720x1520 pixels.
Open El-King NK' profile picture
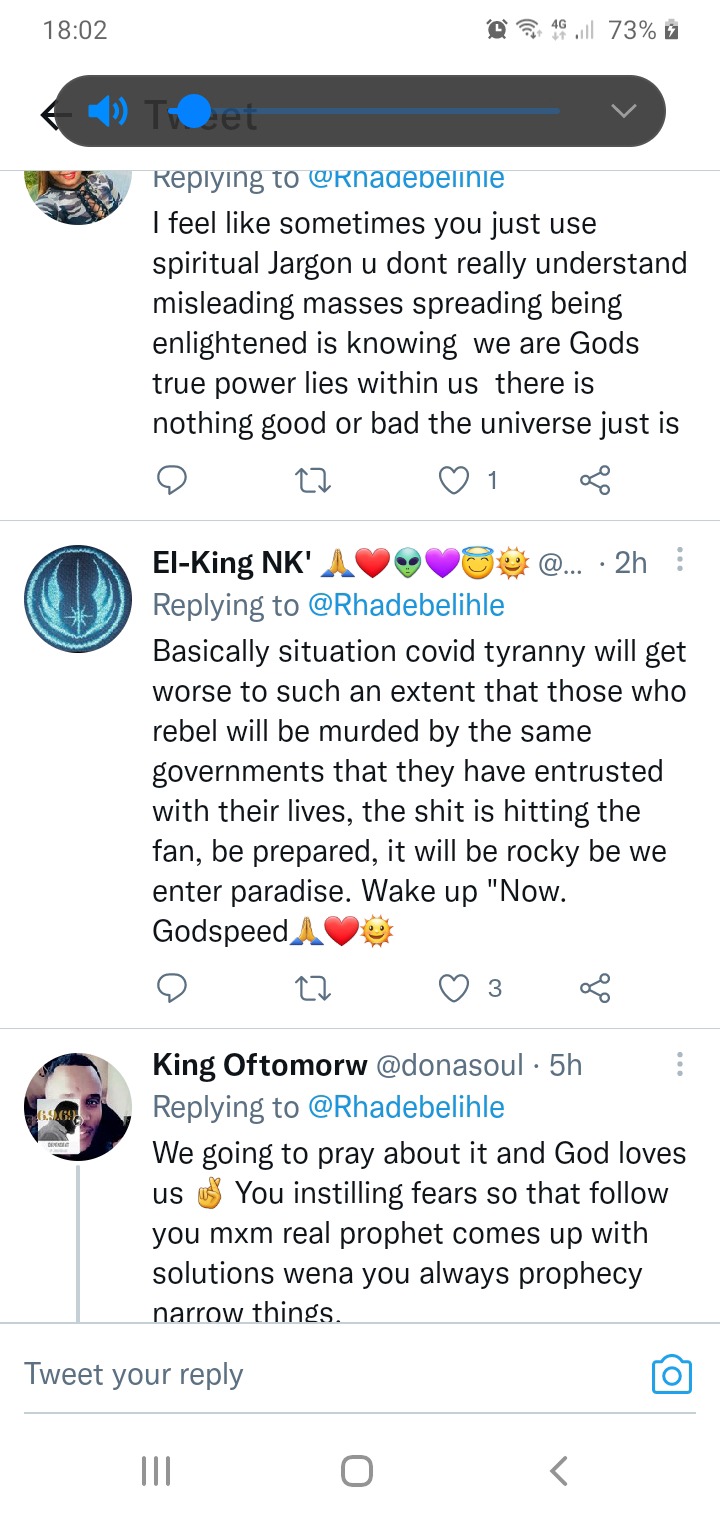[78, 600]
